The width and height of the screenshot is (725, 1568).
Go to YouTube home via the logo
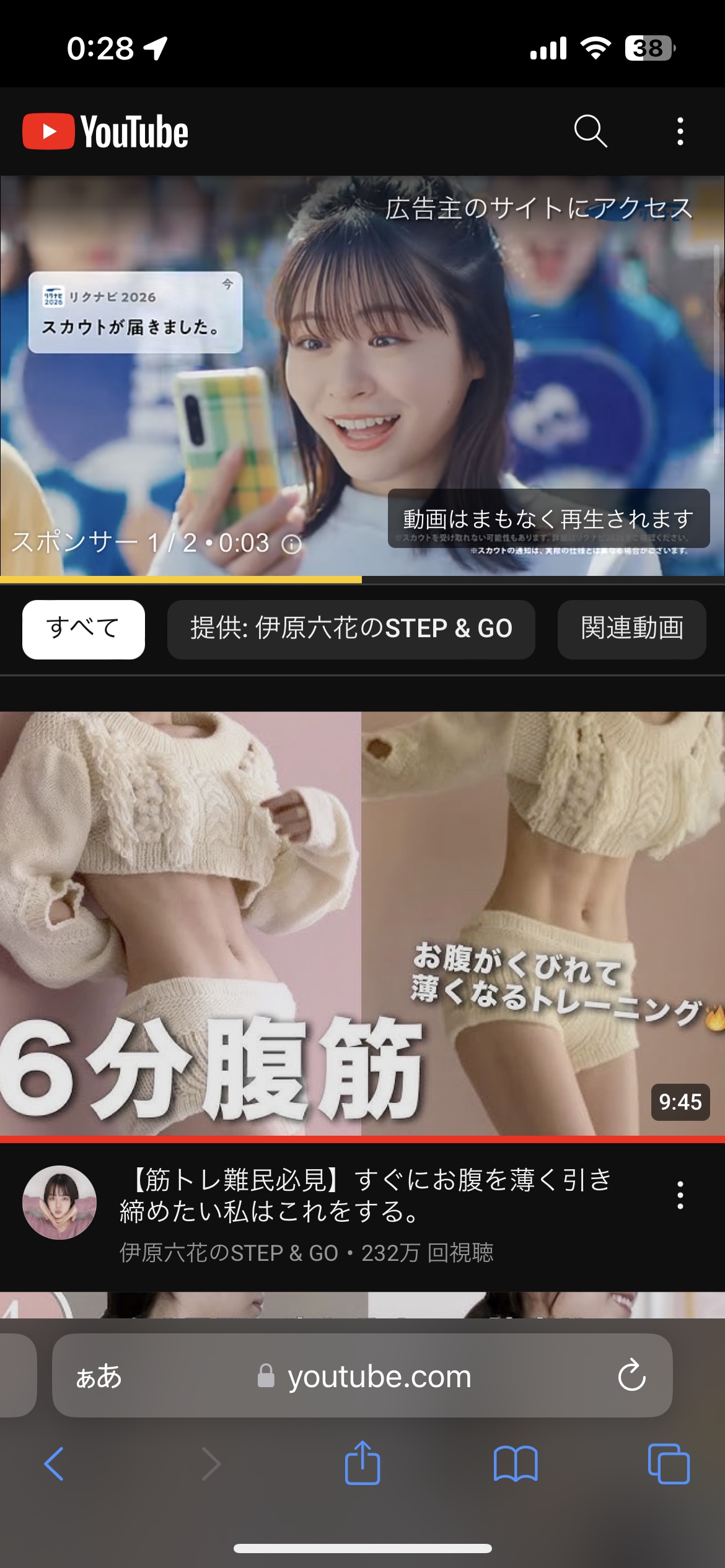click(105, 131)
